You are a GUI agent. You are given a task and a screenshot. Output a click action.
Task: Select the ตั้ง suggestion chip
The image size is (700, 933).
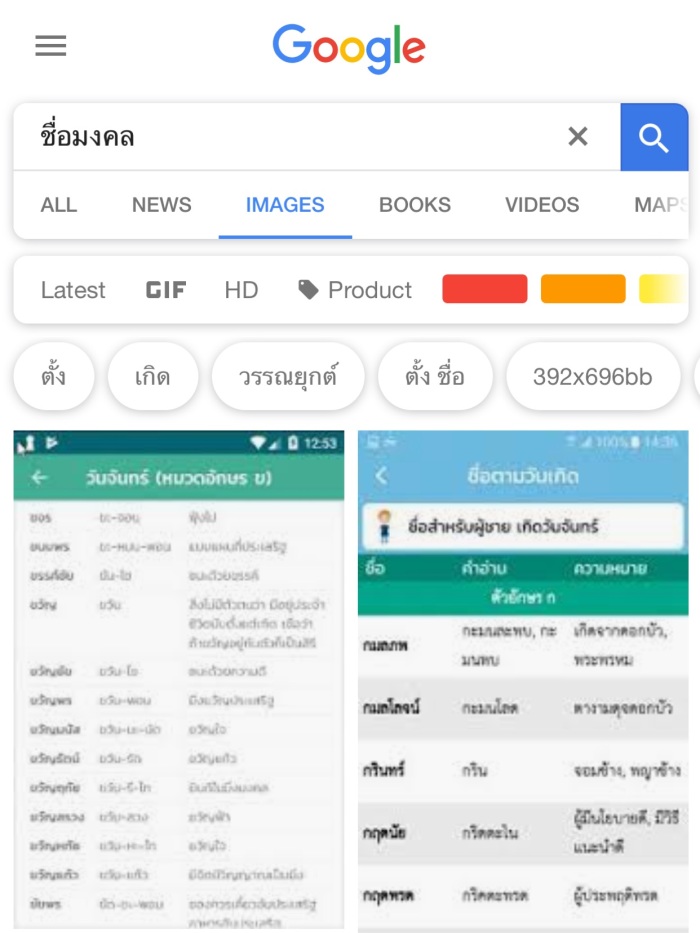pyautogui.click(x=54, y=377)
